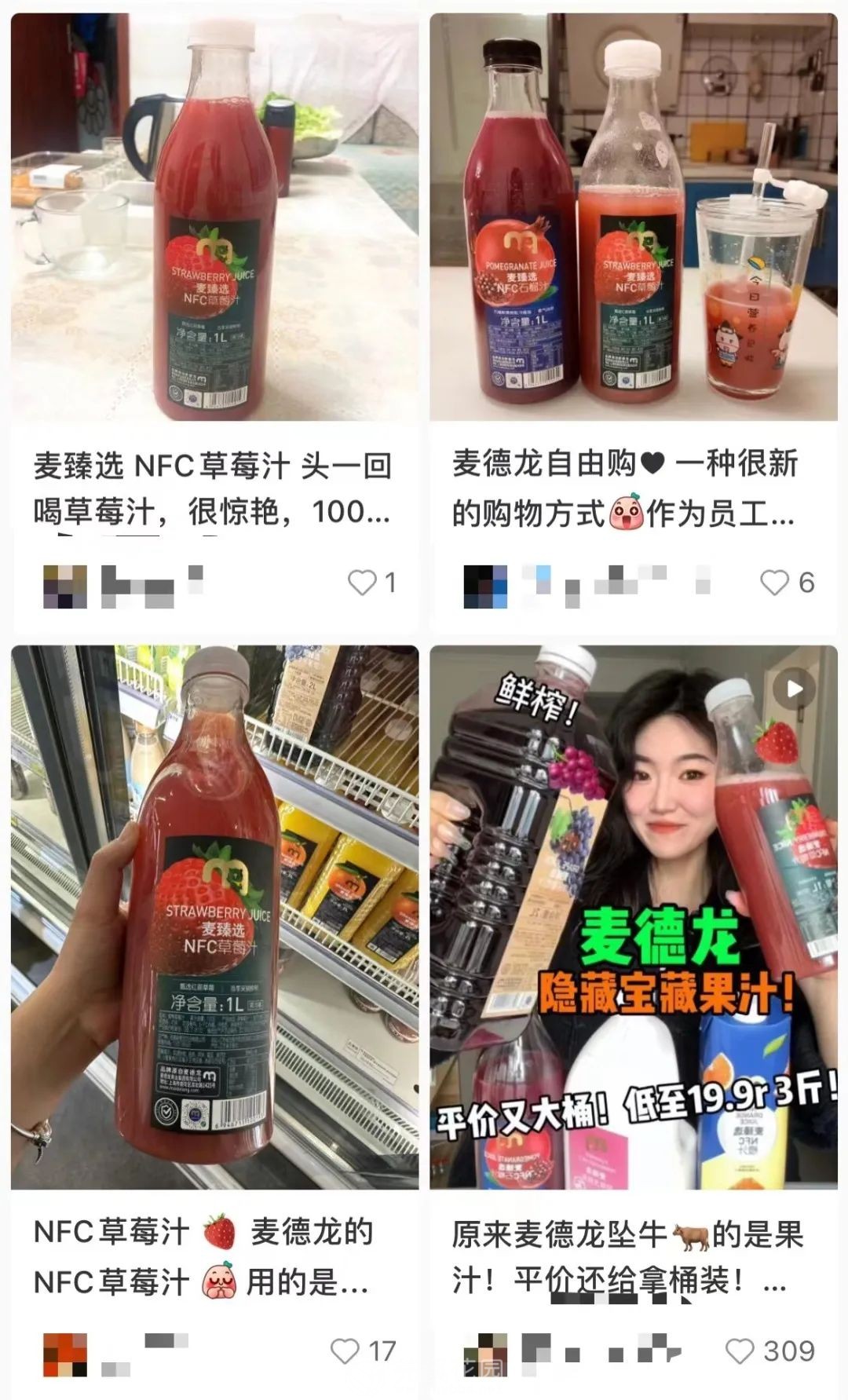Open author avatar of NFC草莓汁 麦德龙的 post
The image size is (848, 1400).
pyautogui.click(x=65, y=1354)
